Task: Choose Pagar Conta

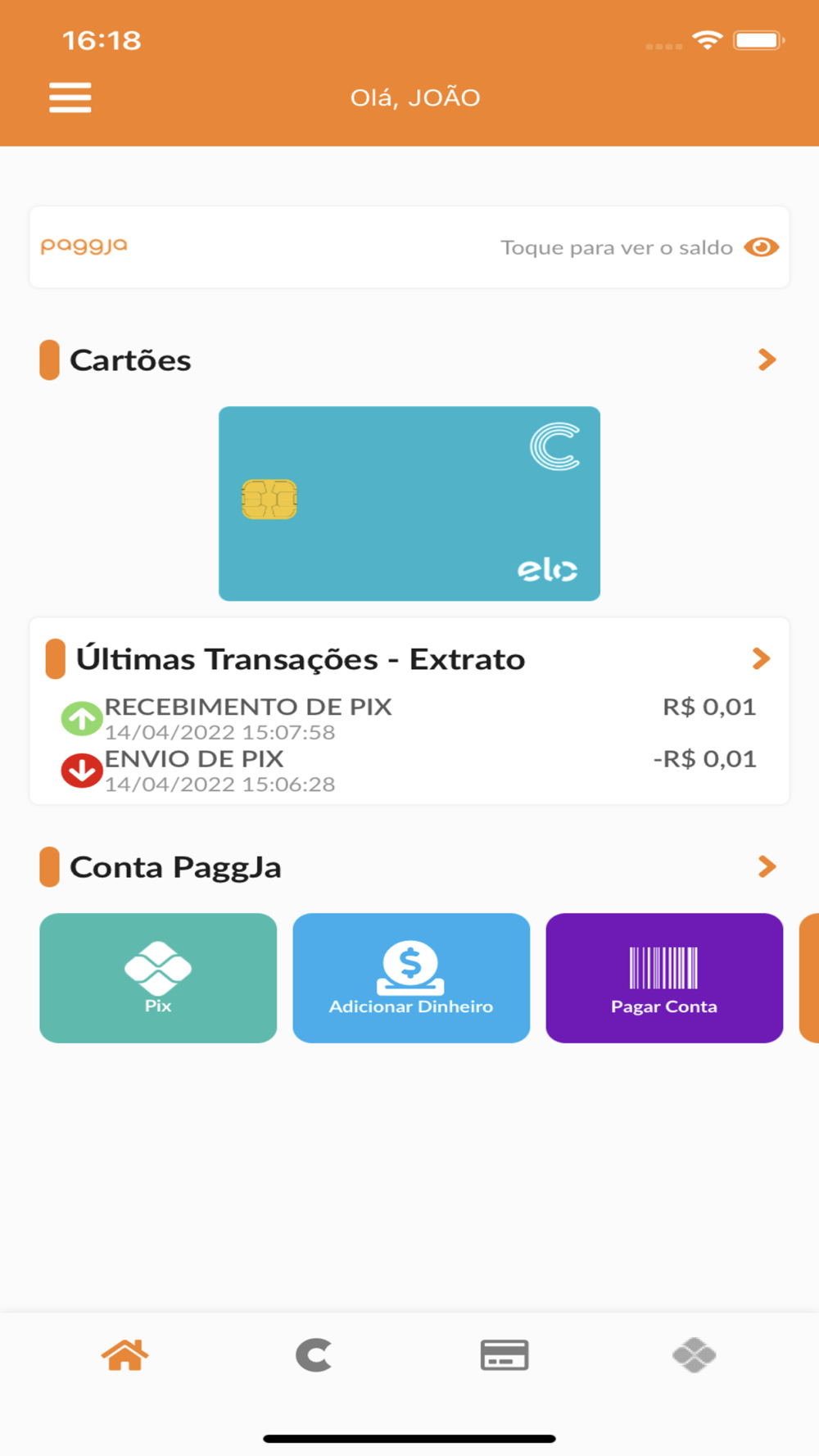Action: click(x=664, y=978)
